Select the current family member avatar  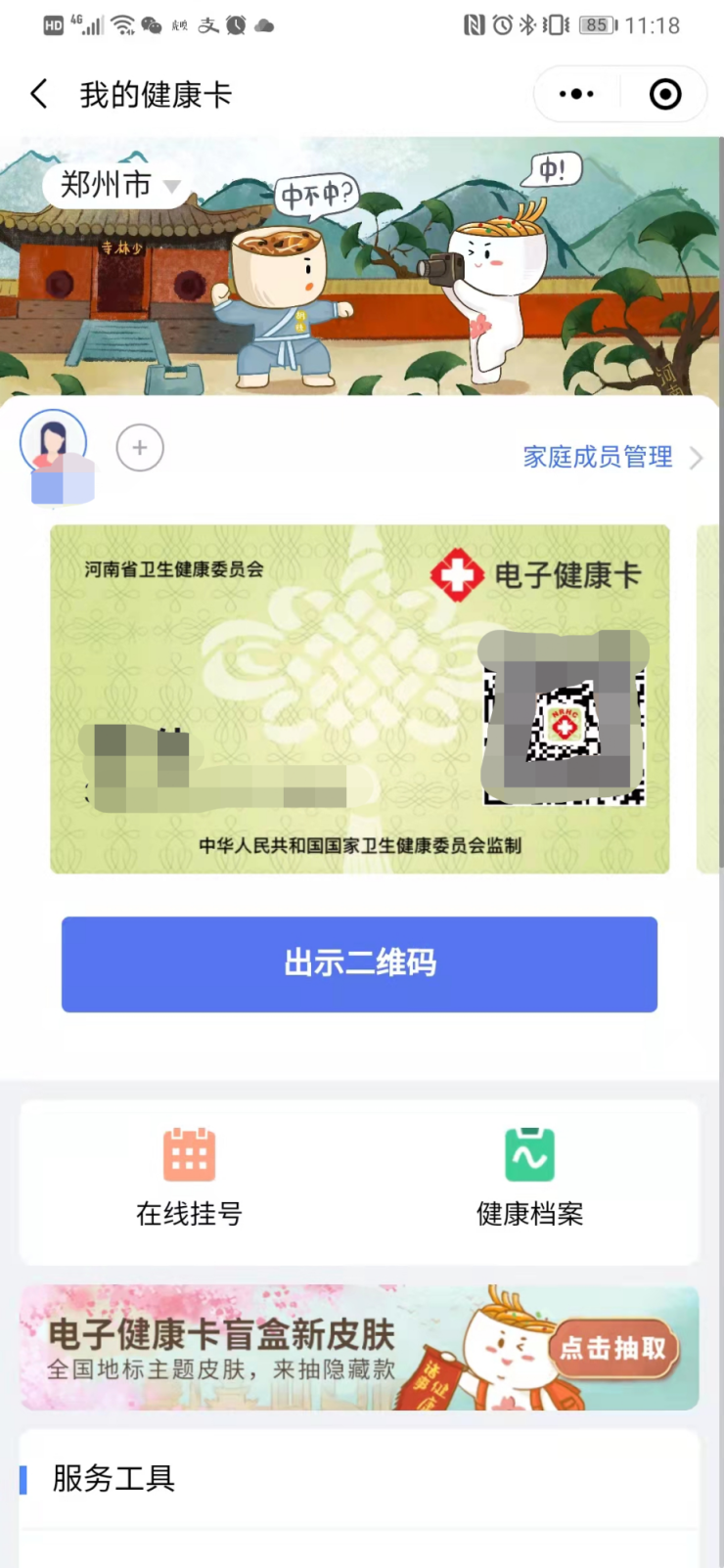[x=54, y=446]
